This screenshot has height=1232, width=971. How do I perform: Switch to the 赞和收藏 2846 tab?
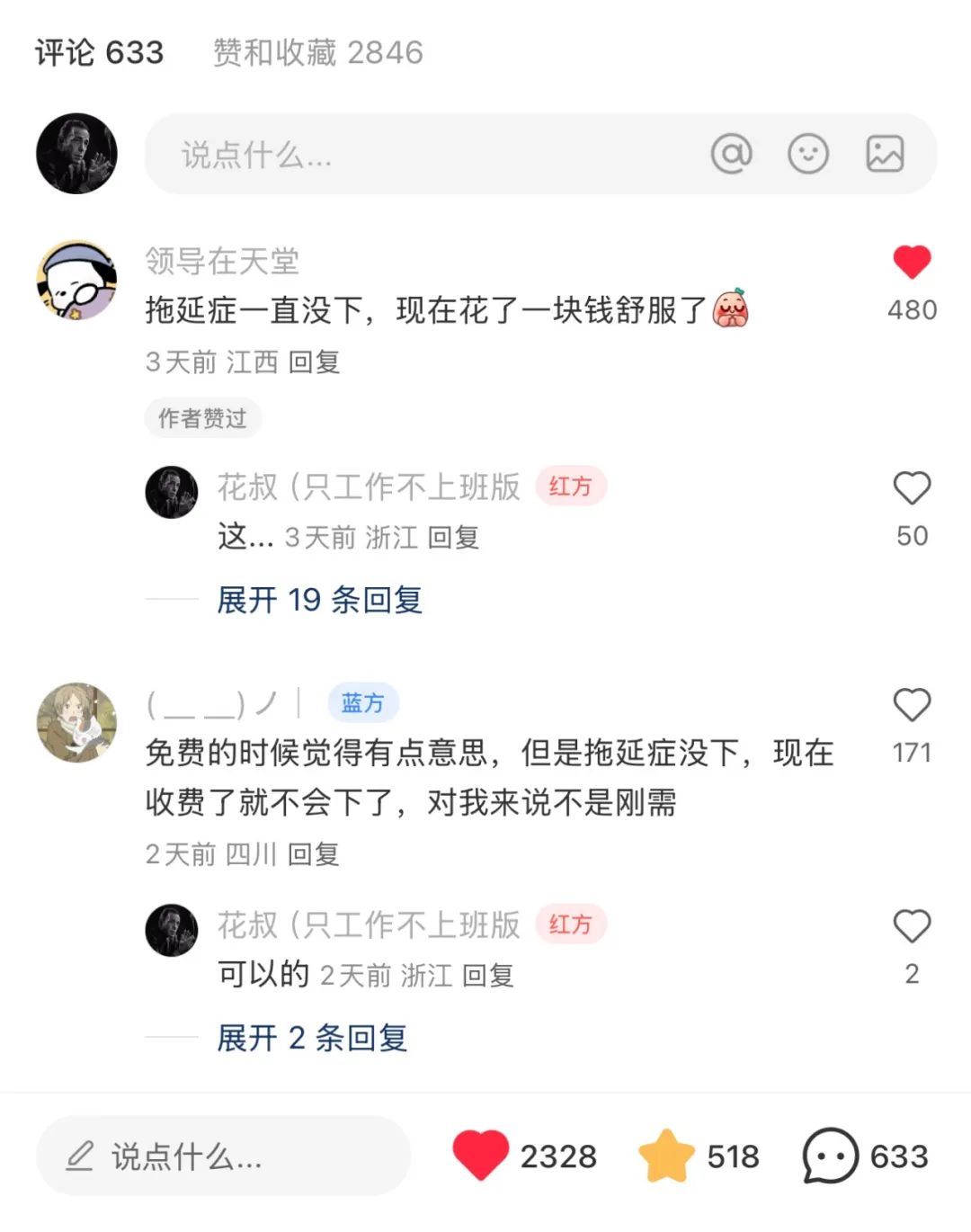pos(317,52)
